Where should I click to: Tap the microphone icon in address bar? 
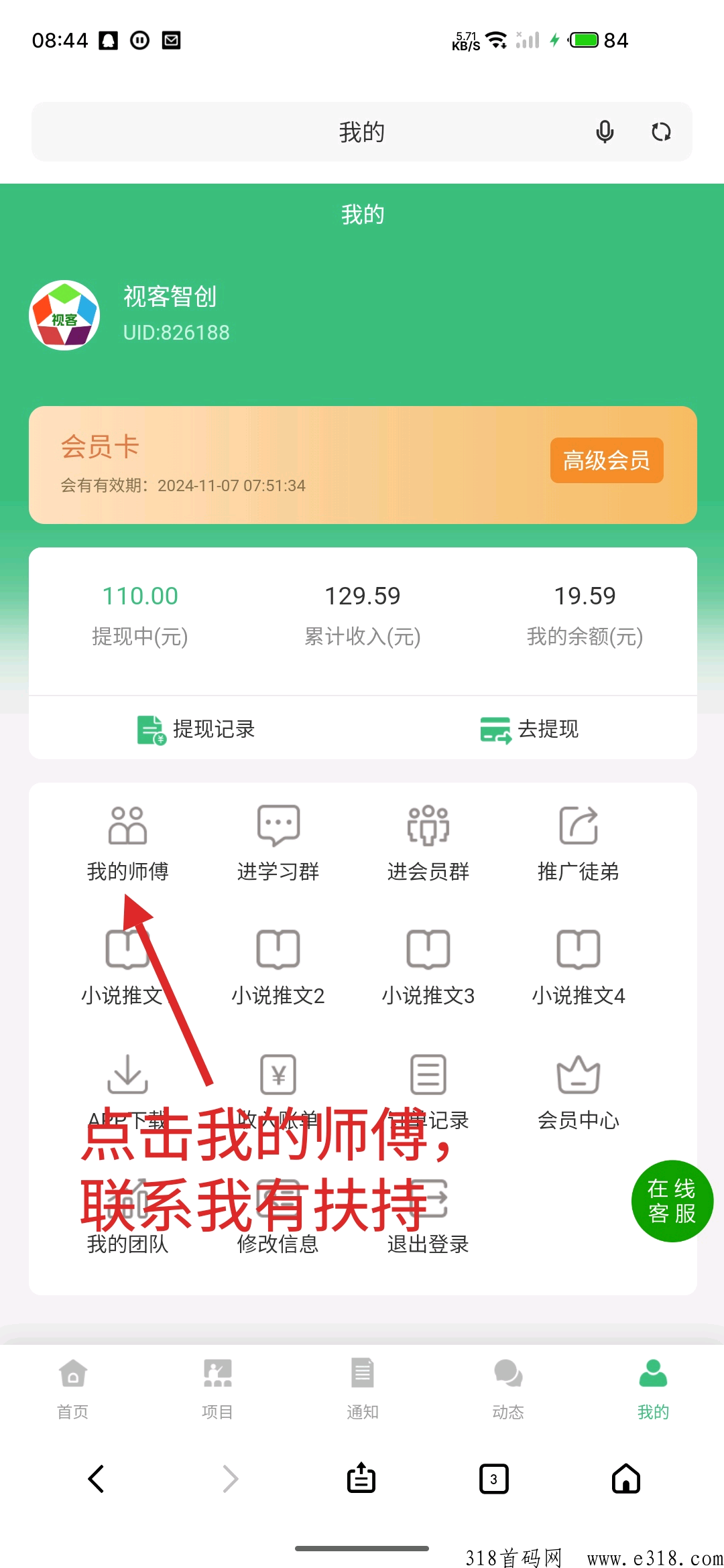pyautogui.click(x=605, y=132)
